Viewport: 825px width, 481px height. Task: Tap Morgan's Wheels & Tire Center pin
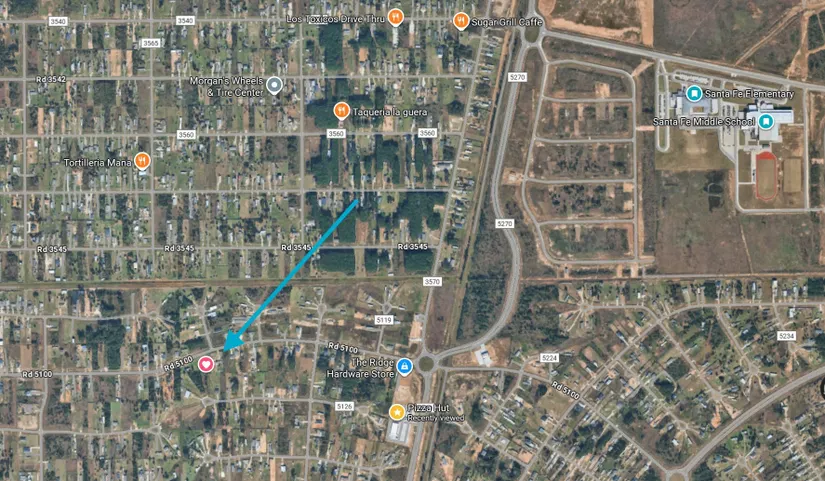pos(275,85)
